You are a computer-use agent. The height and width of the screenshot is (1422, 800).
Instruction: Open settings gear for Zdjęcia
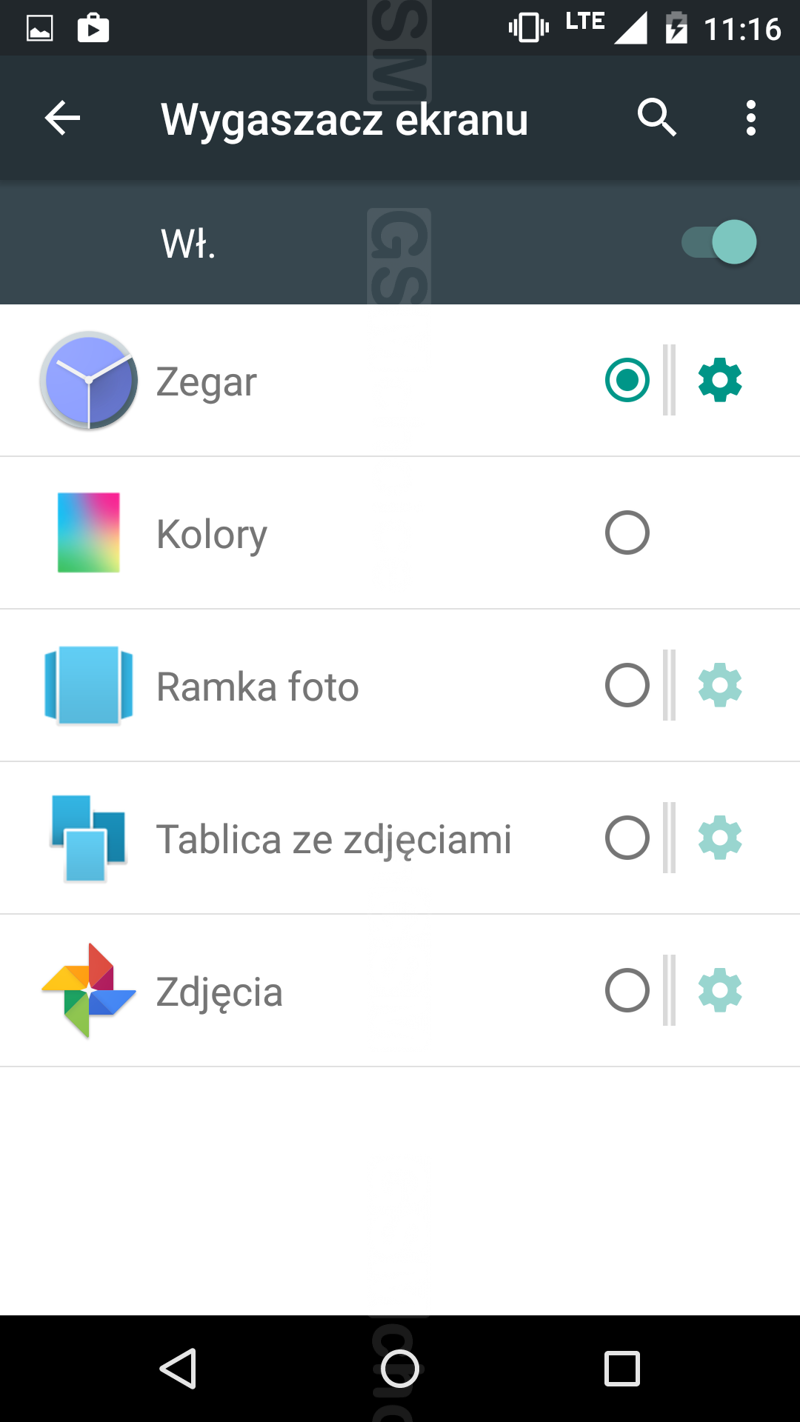(x=720, y=991)
